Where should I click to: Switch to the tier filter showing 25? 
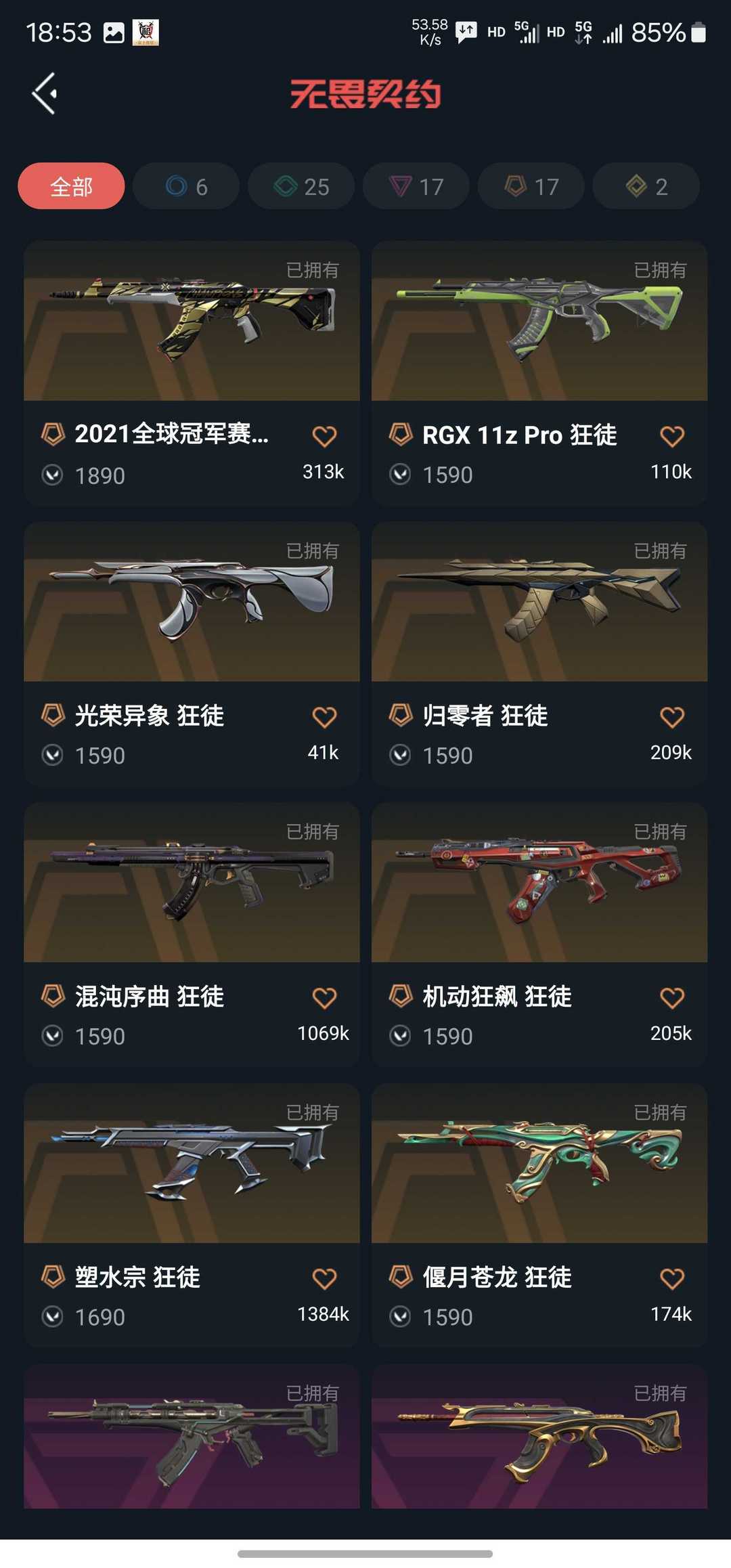click(301, 186)
